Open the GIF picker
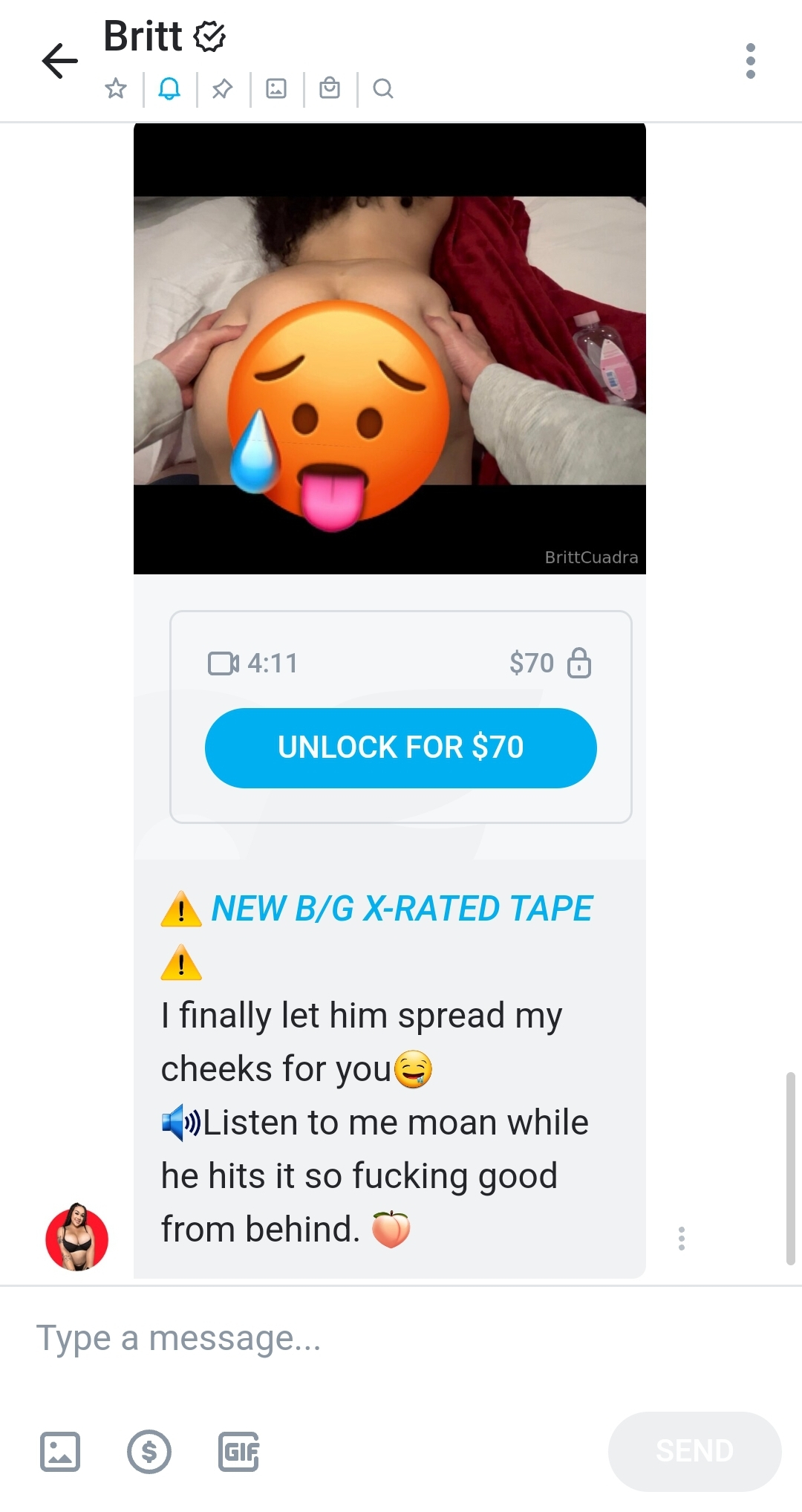The width and height of the screenshot is (802, 1512). 238,1451
